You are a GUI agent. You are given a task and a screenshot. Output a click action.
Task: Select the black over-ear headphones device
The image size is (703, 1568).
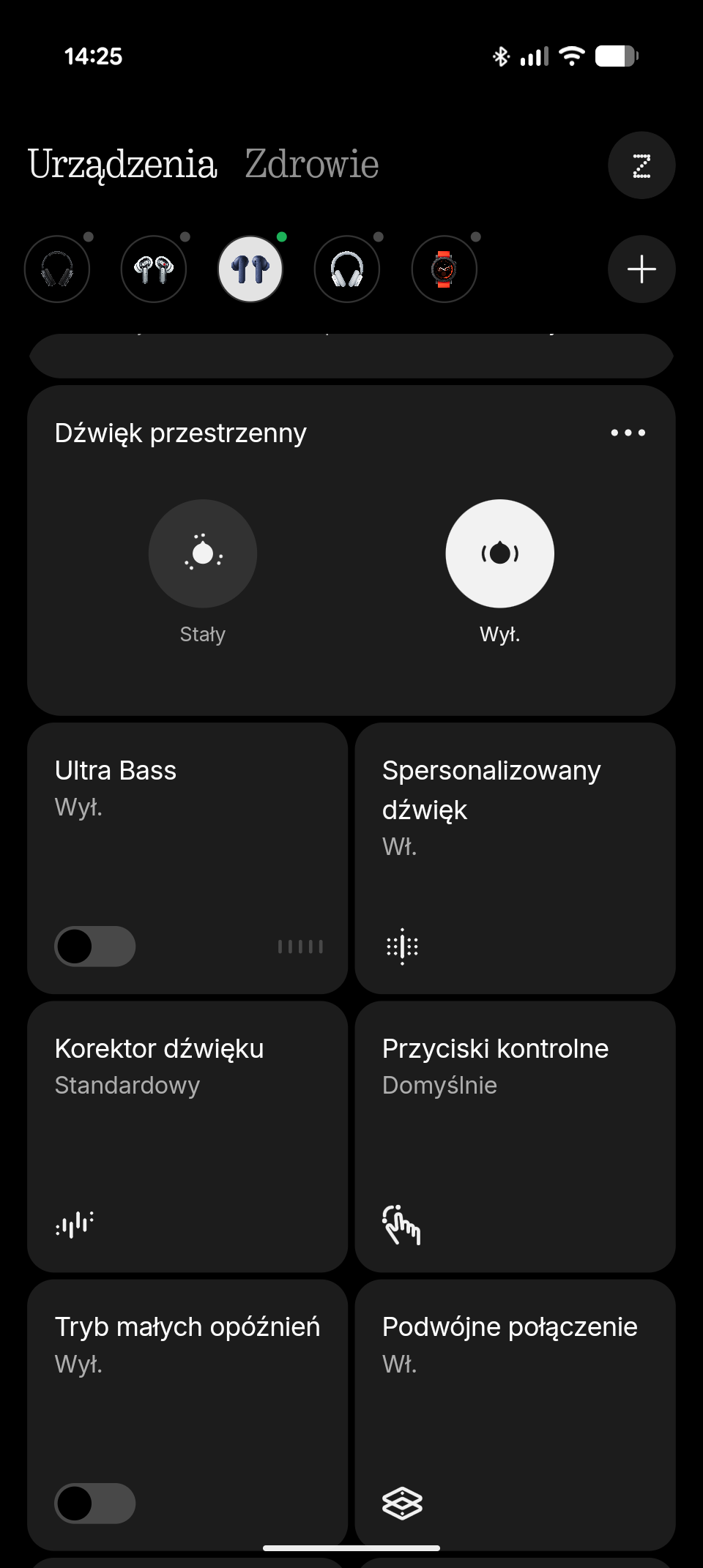pos(57,269)
